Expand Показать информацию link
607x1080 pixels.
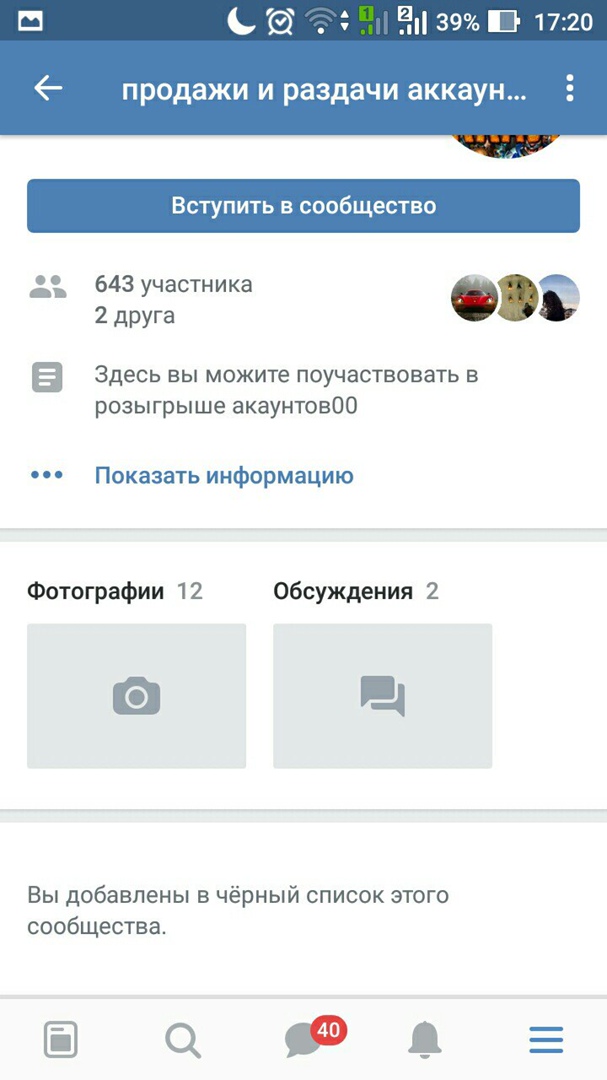tap(224, 475)
